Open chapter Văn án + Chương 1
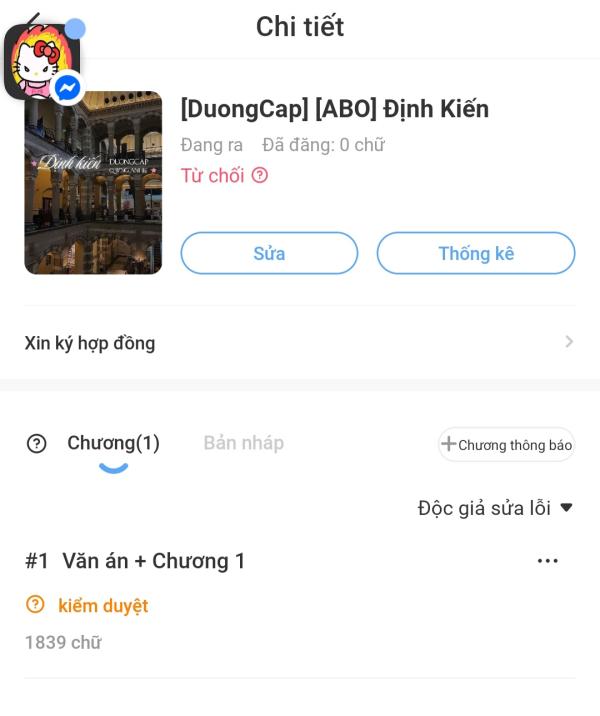This screenshot has height=716, width=600. coord(154,561)
